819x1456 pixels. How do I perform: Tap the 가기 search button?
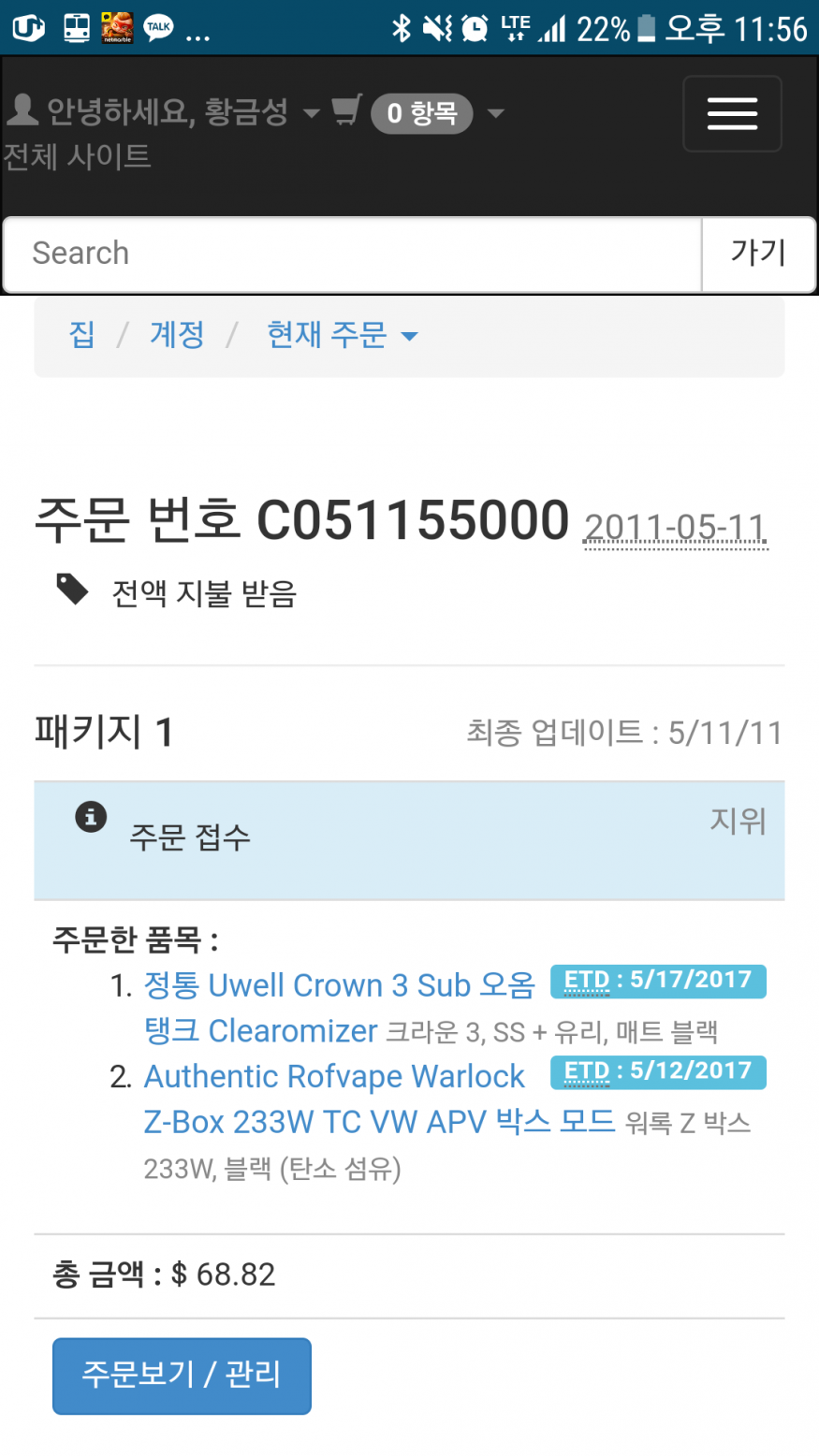(758, 254)
